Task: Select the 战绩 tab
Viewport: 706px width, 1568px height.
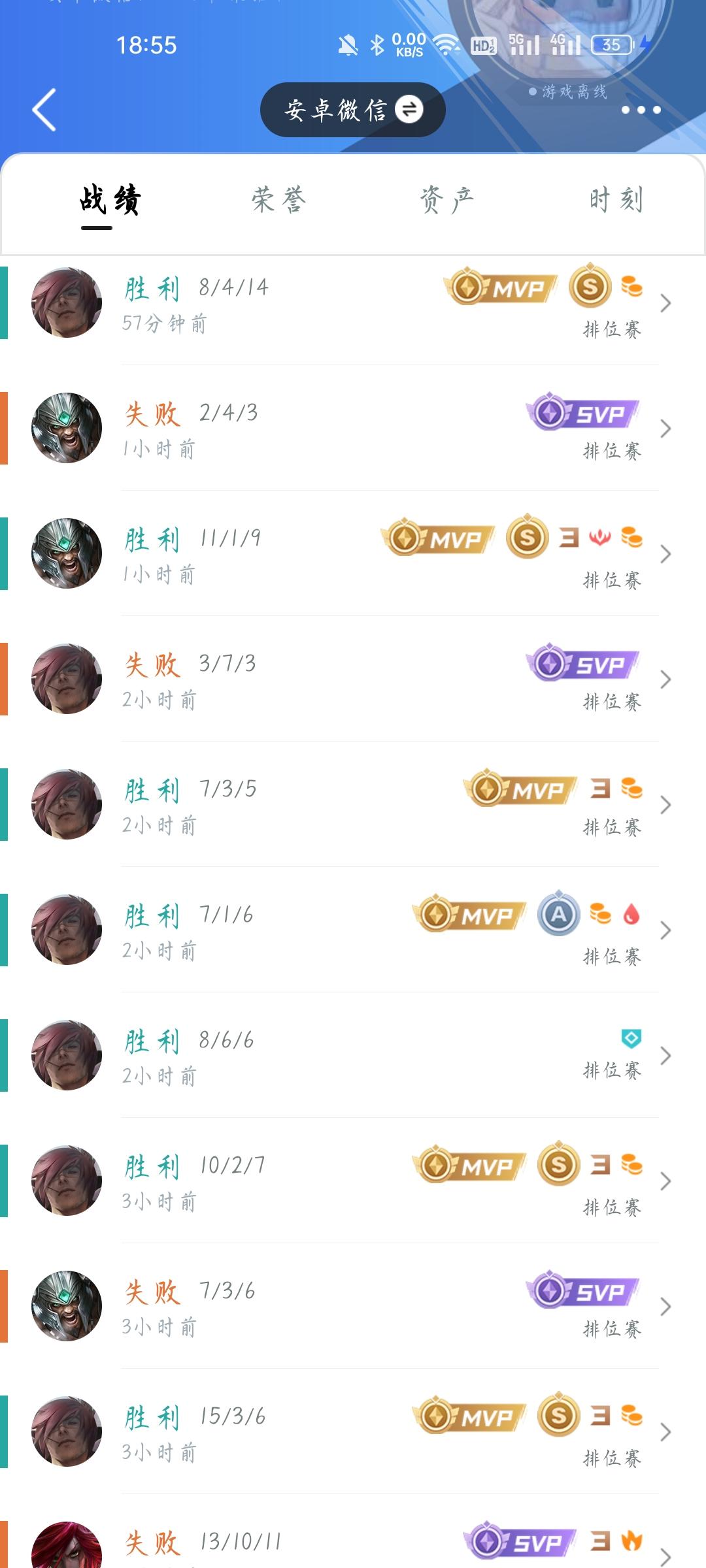Action: coord(110,200)
